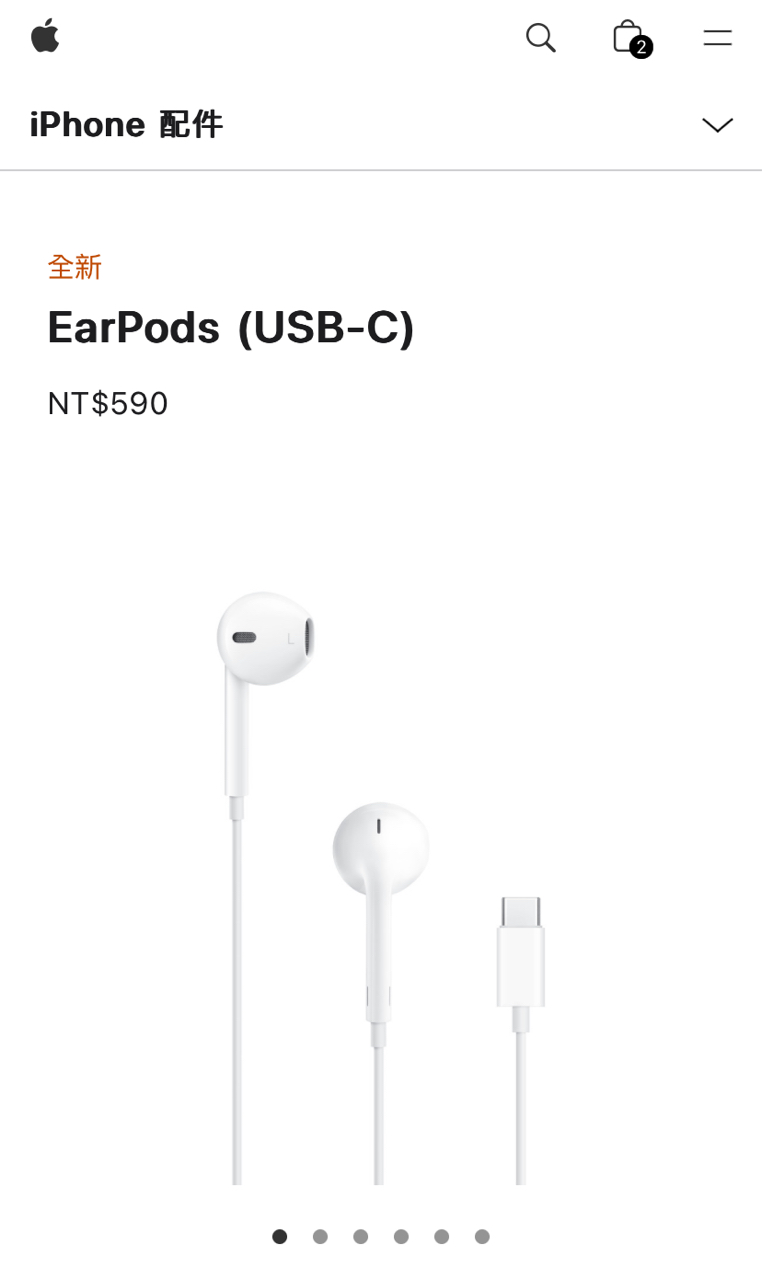
Task: Select the second image gallery dot
Action: tap(320, 1237)
